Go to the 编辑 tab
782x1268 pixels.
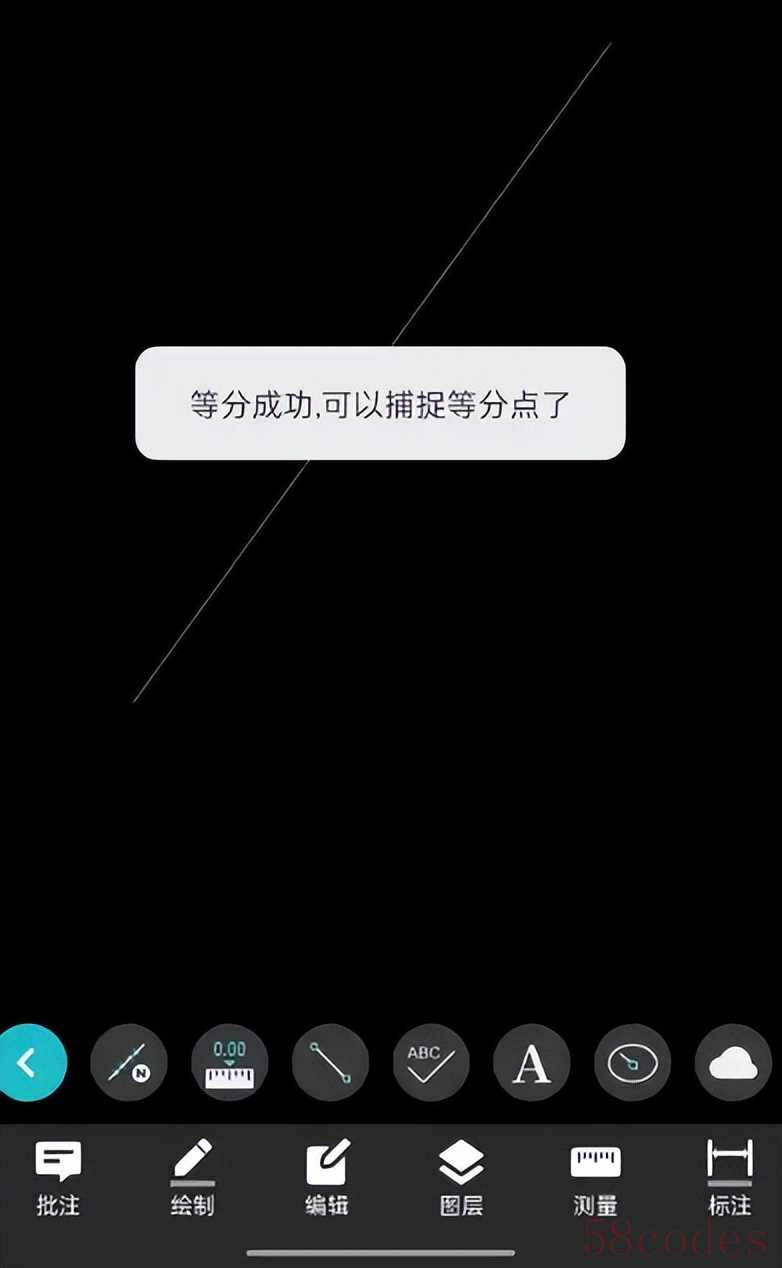(326, 1180)
